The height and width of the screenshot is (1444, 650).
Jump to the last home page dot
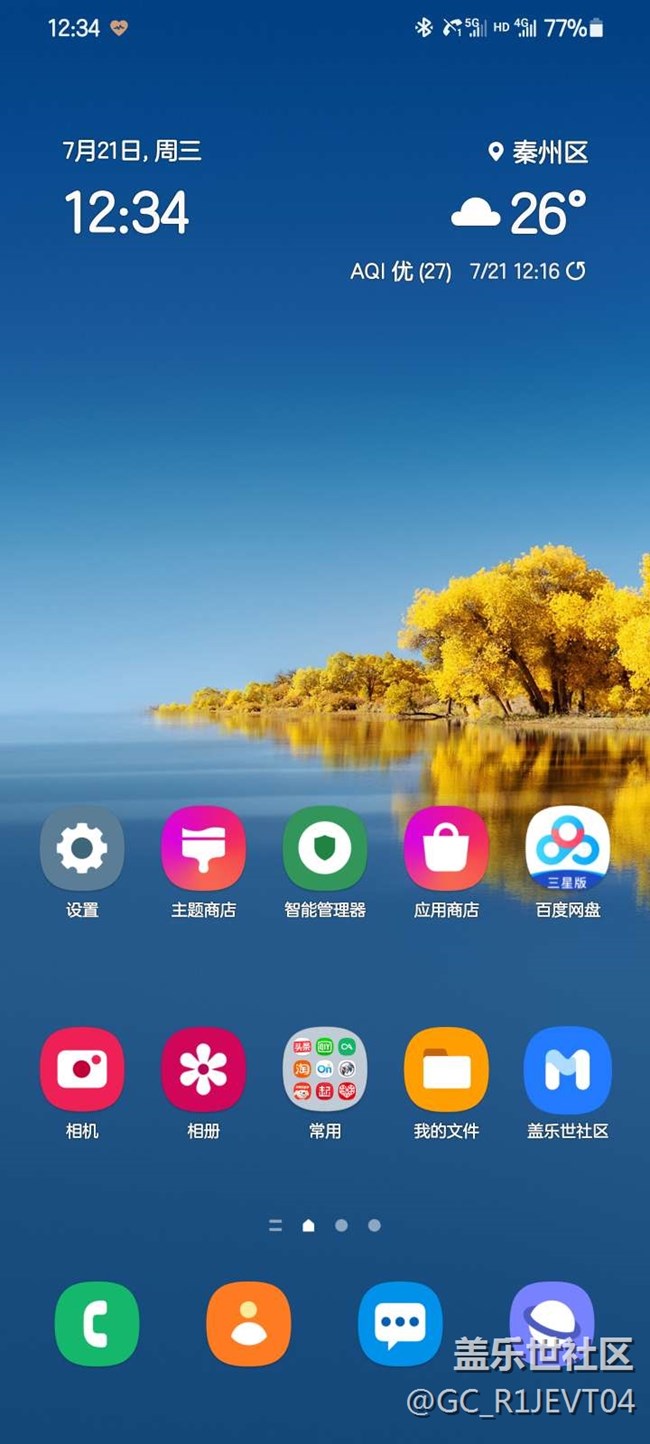(374, 1225)
